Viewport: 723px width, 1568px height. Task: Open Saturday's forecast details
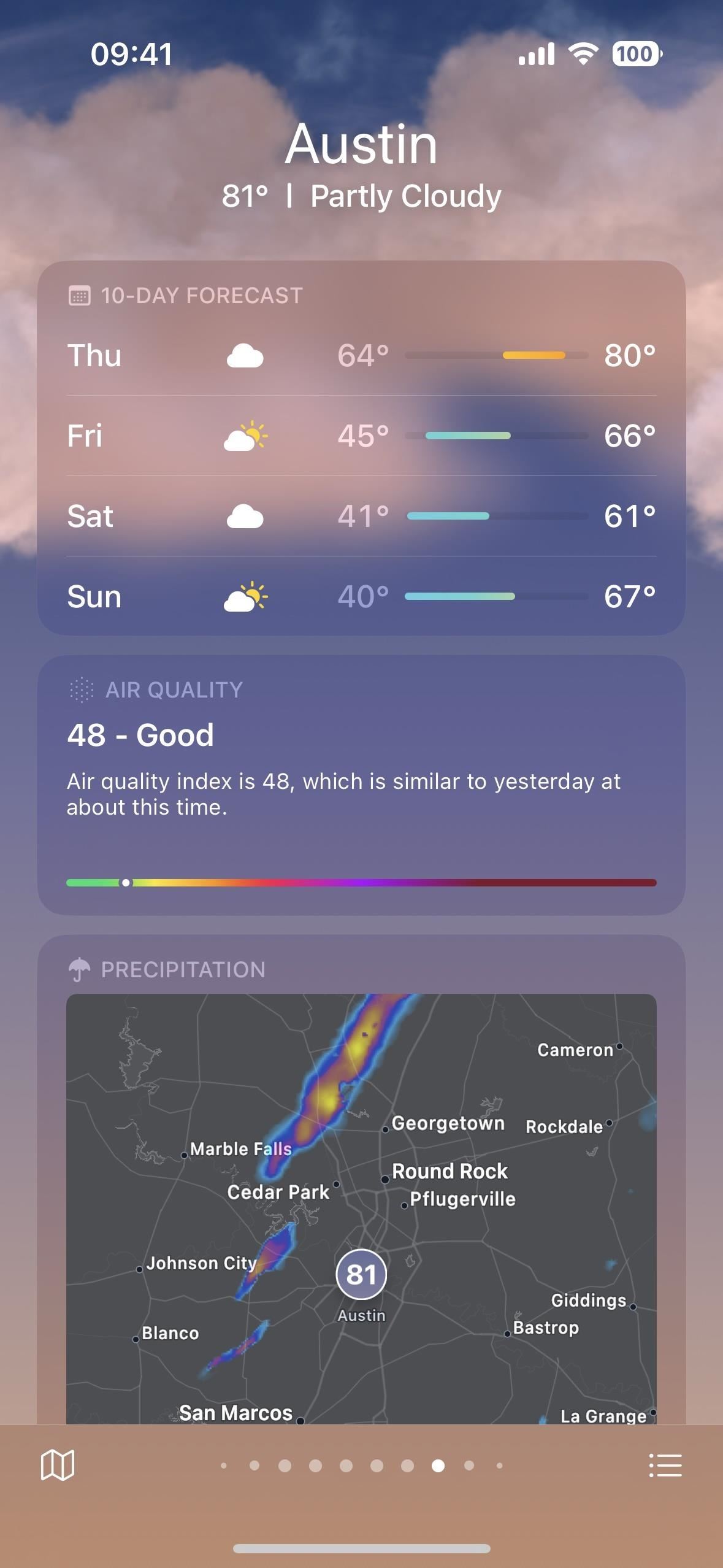[x=361, y=517]
